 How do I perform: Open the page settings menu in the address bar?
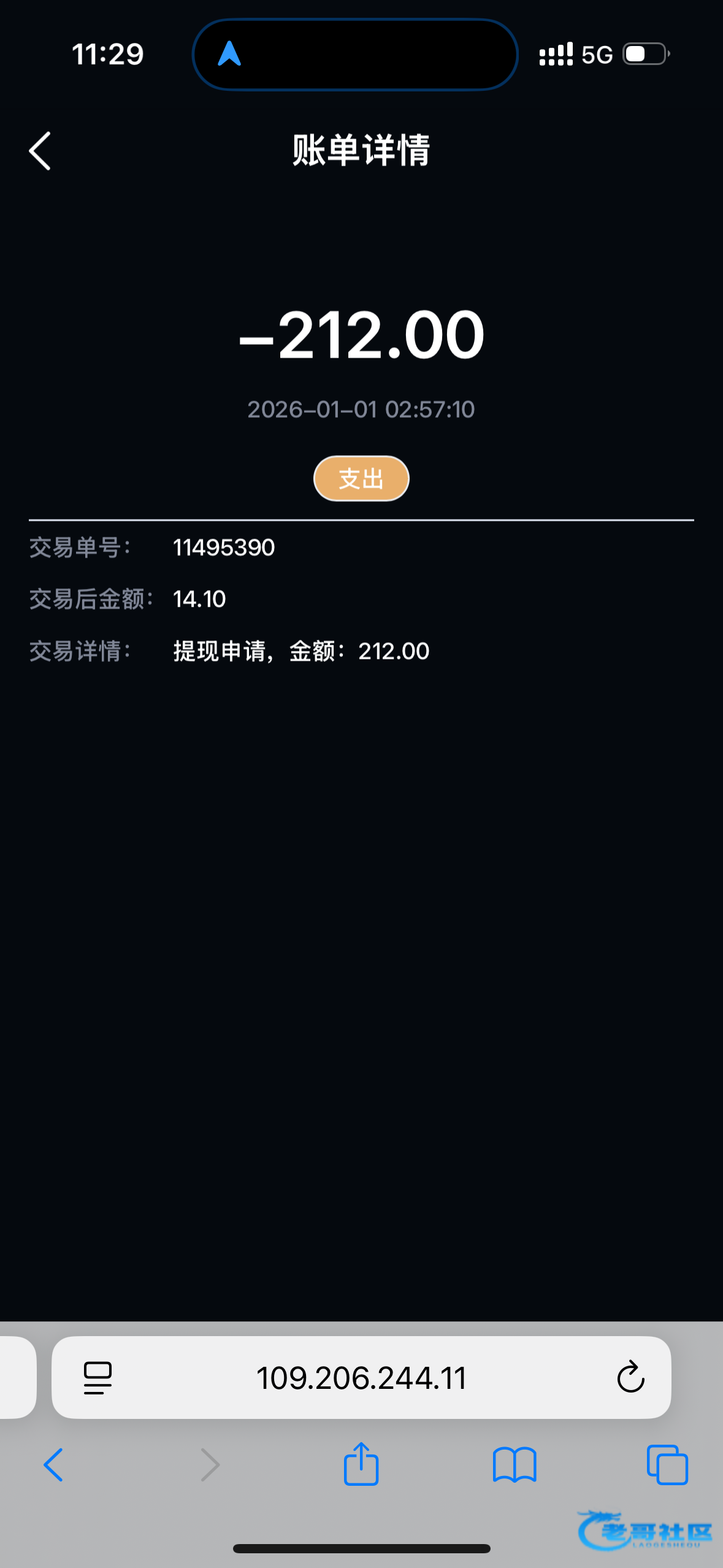point(98,1378)
